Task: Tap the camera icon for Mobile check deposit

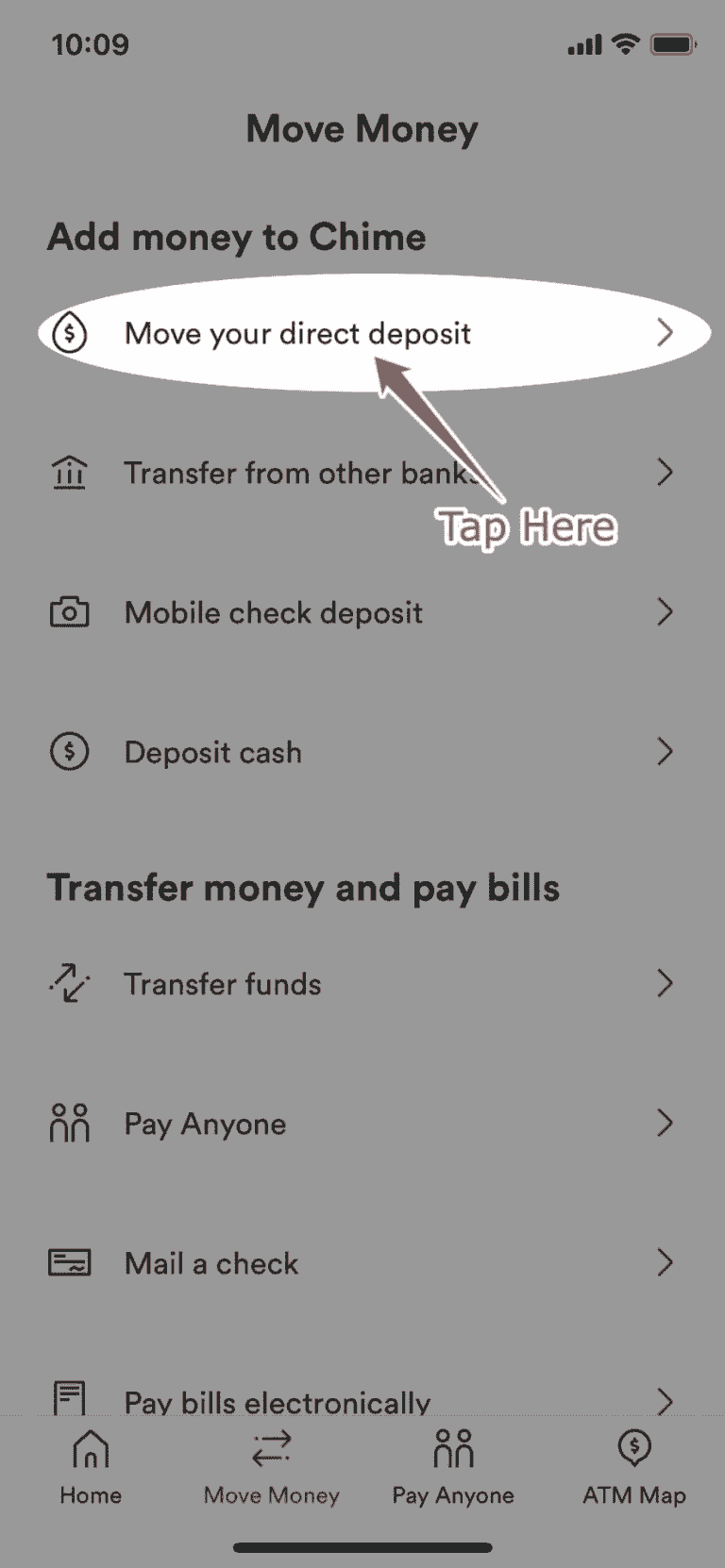Action: (69, 611)
